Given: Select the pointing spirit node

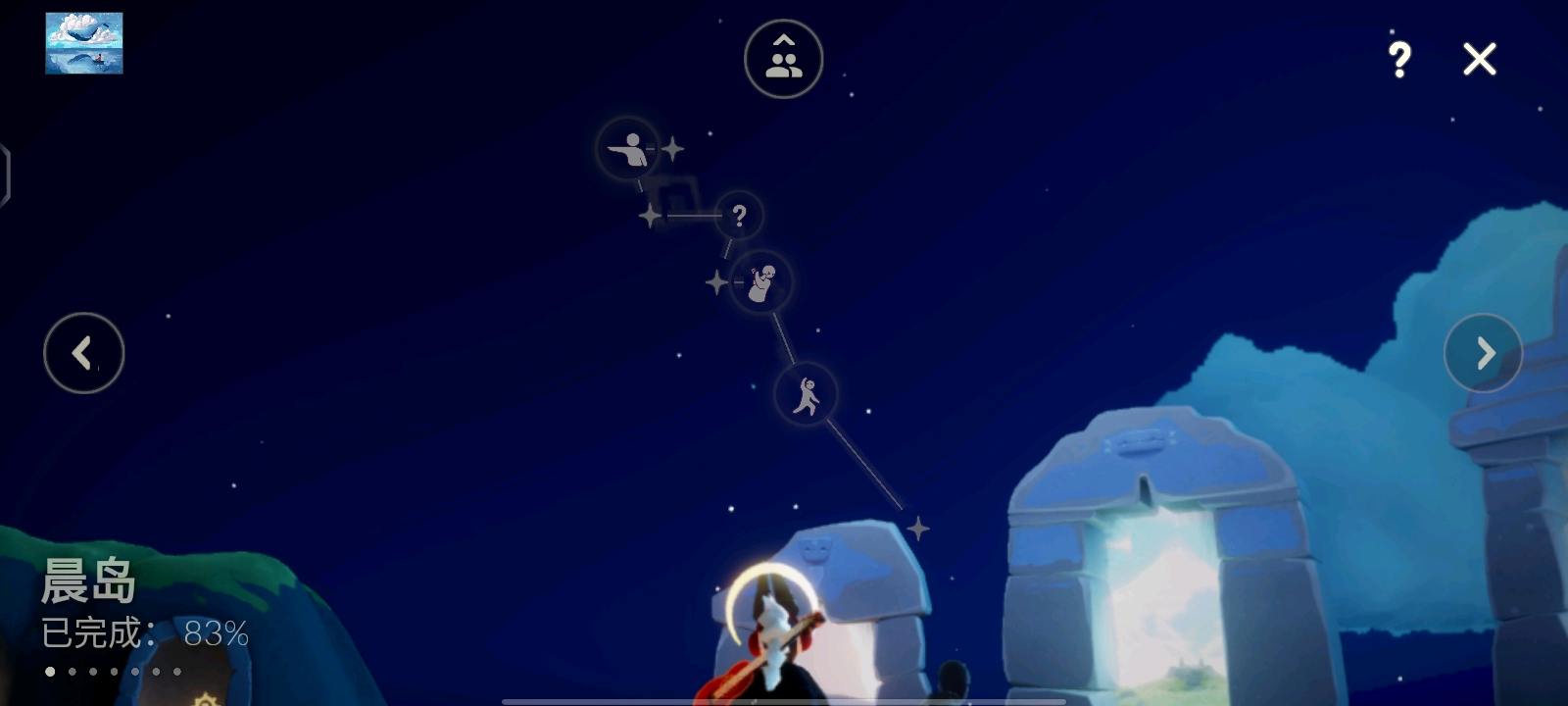Looking at the screenshot, I should tap(628, 149).
